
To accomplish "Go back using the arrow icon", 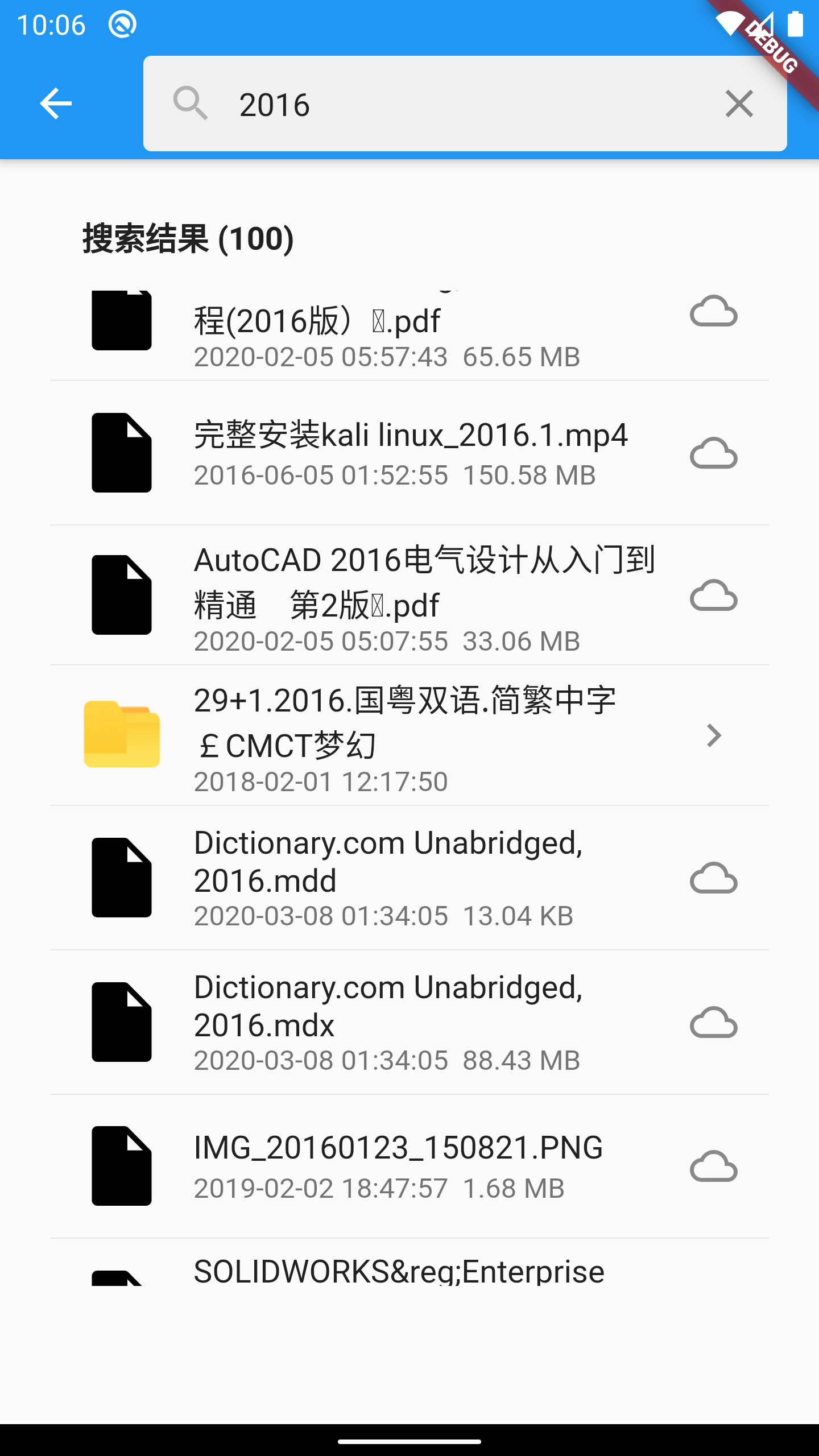I will [x=56, y=104].
